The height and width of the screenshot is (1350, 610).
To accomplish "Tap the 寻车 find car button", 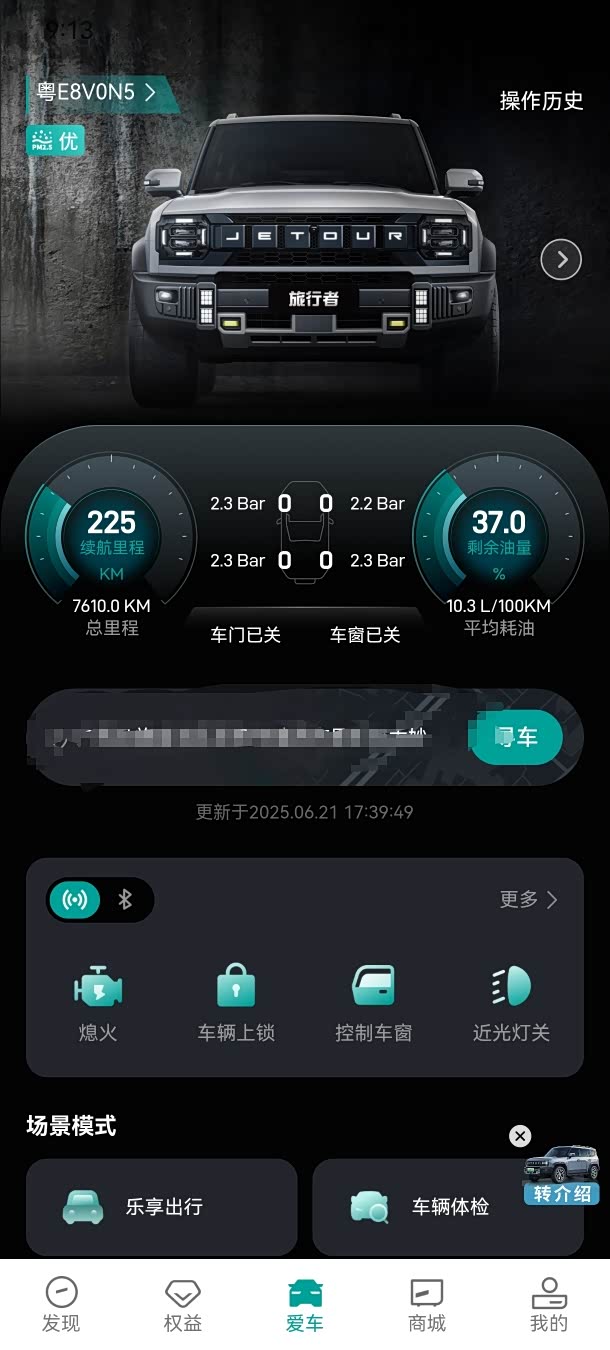I will [516, 738].
